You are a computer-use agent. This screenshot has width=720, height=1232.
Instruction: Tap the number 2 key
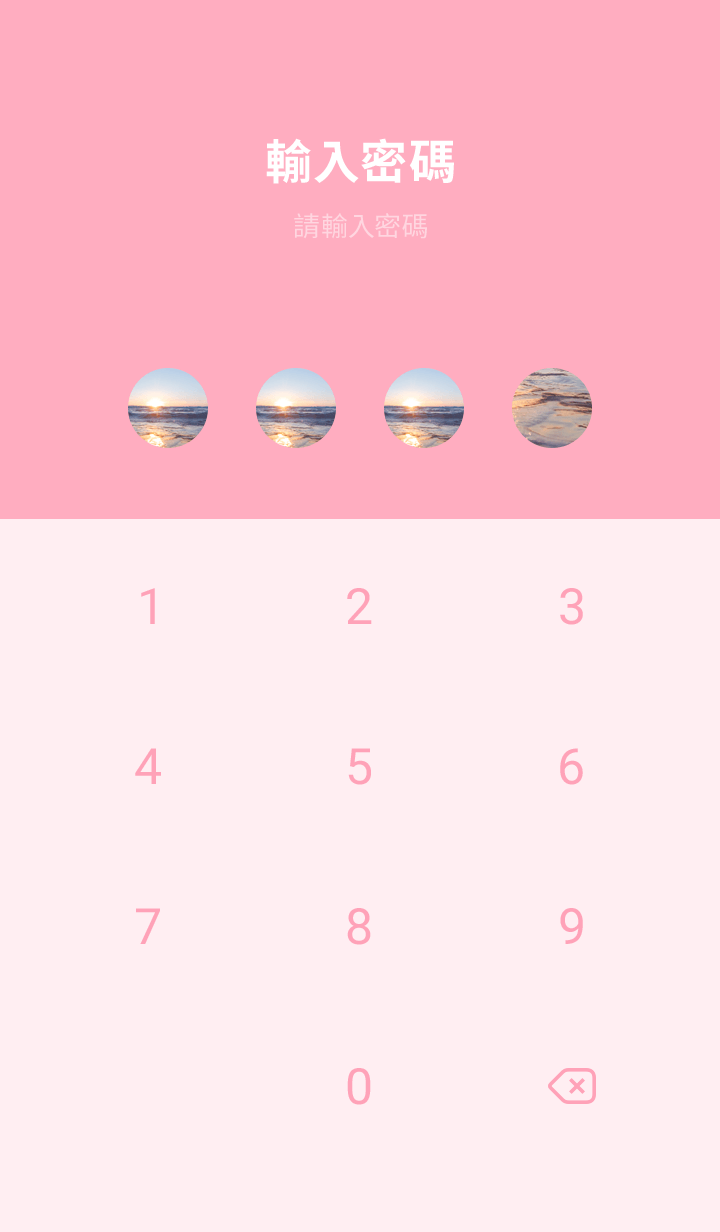(359, 607)
